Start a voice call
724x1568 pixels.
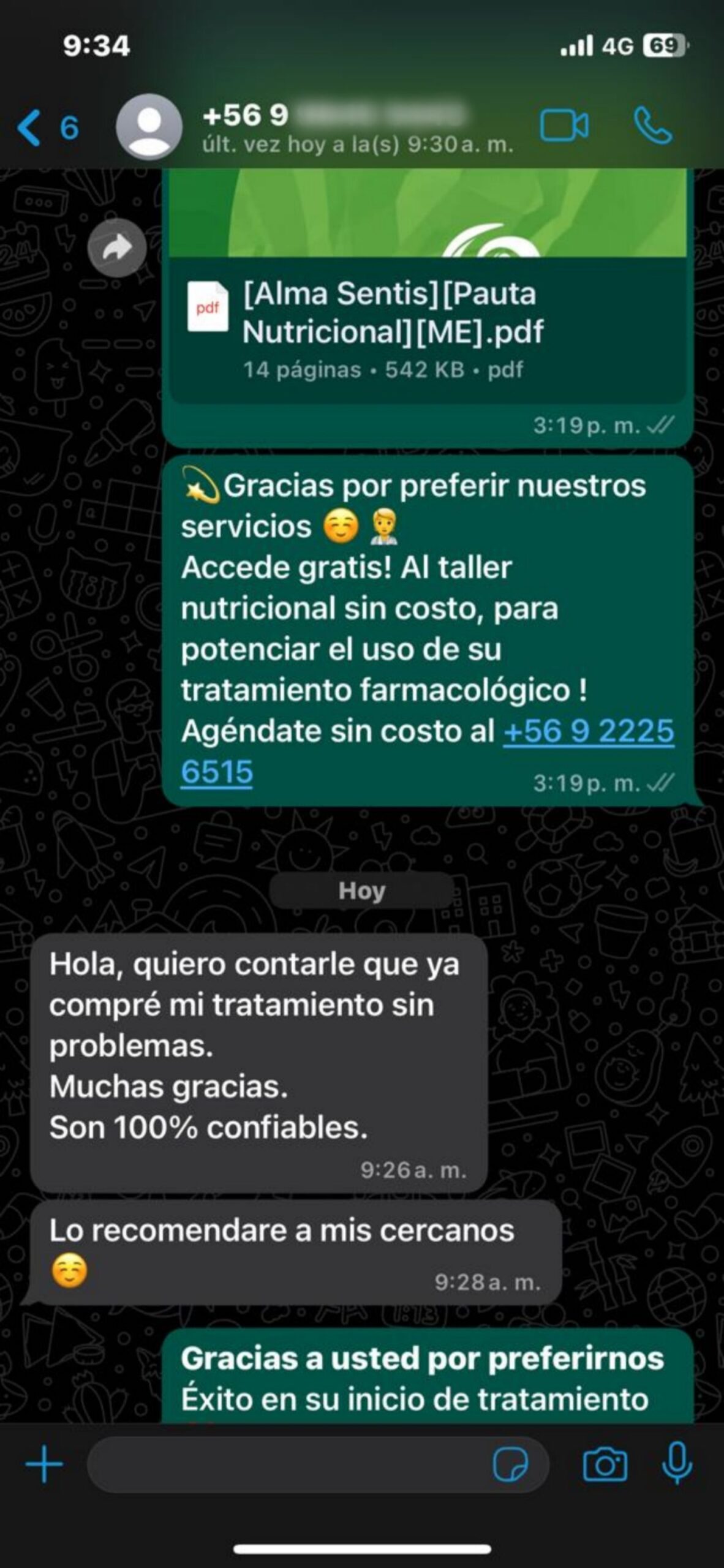click(x=653, y=127)
